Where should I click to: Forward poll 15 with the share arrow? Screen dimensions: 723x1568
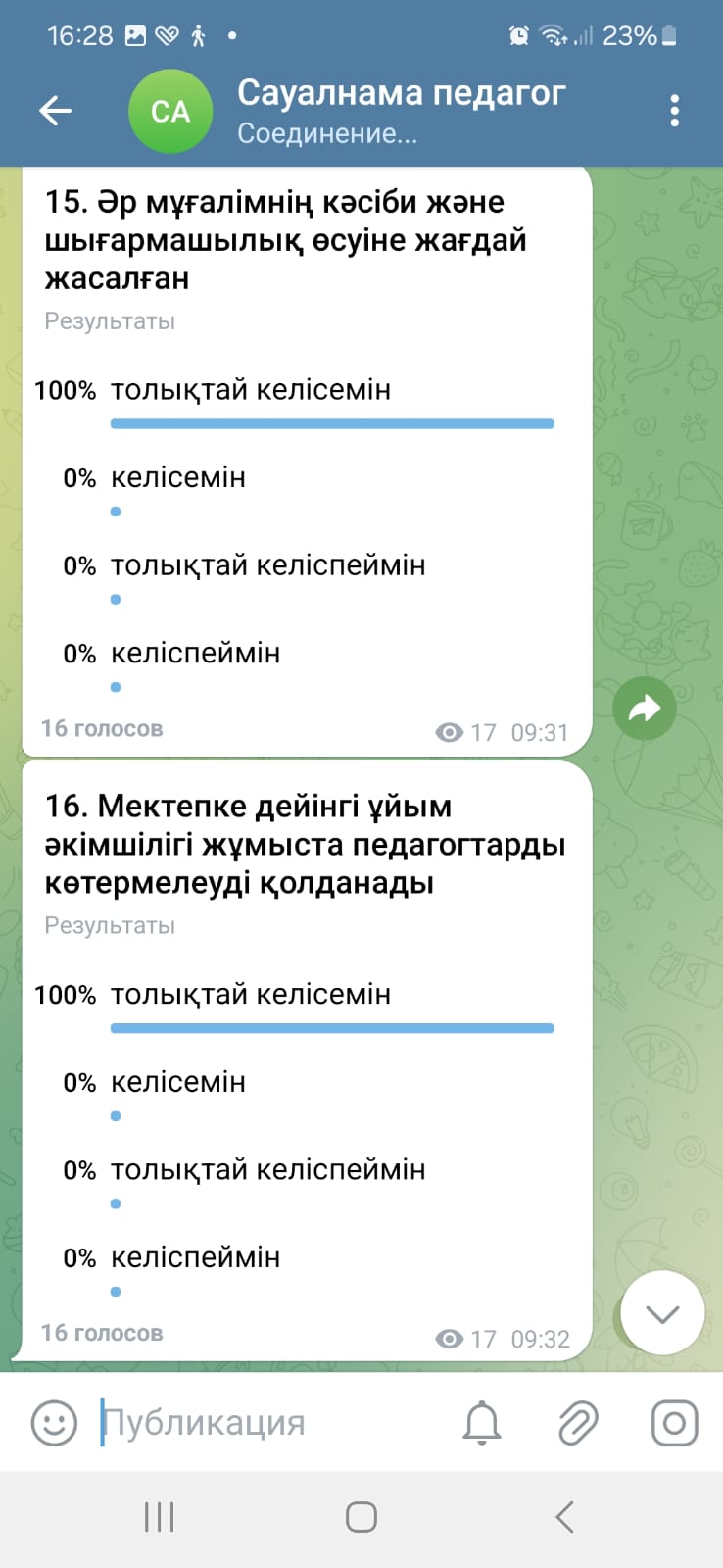click(644, 708)
